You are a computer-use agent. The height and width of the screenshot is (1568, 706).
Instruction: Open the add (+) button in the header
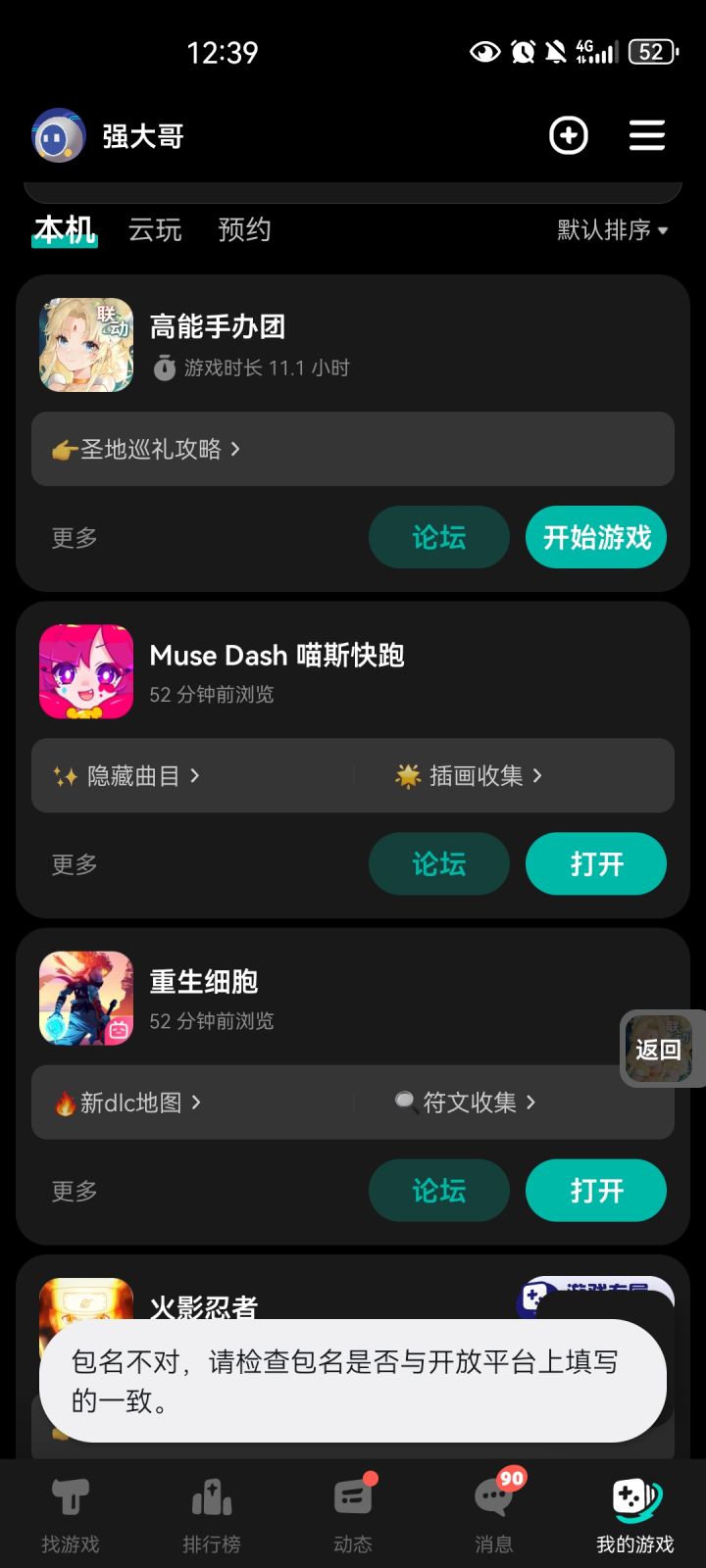tap(569, 135)
